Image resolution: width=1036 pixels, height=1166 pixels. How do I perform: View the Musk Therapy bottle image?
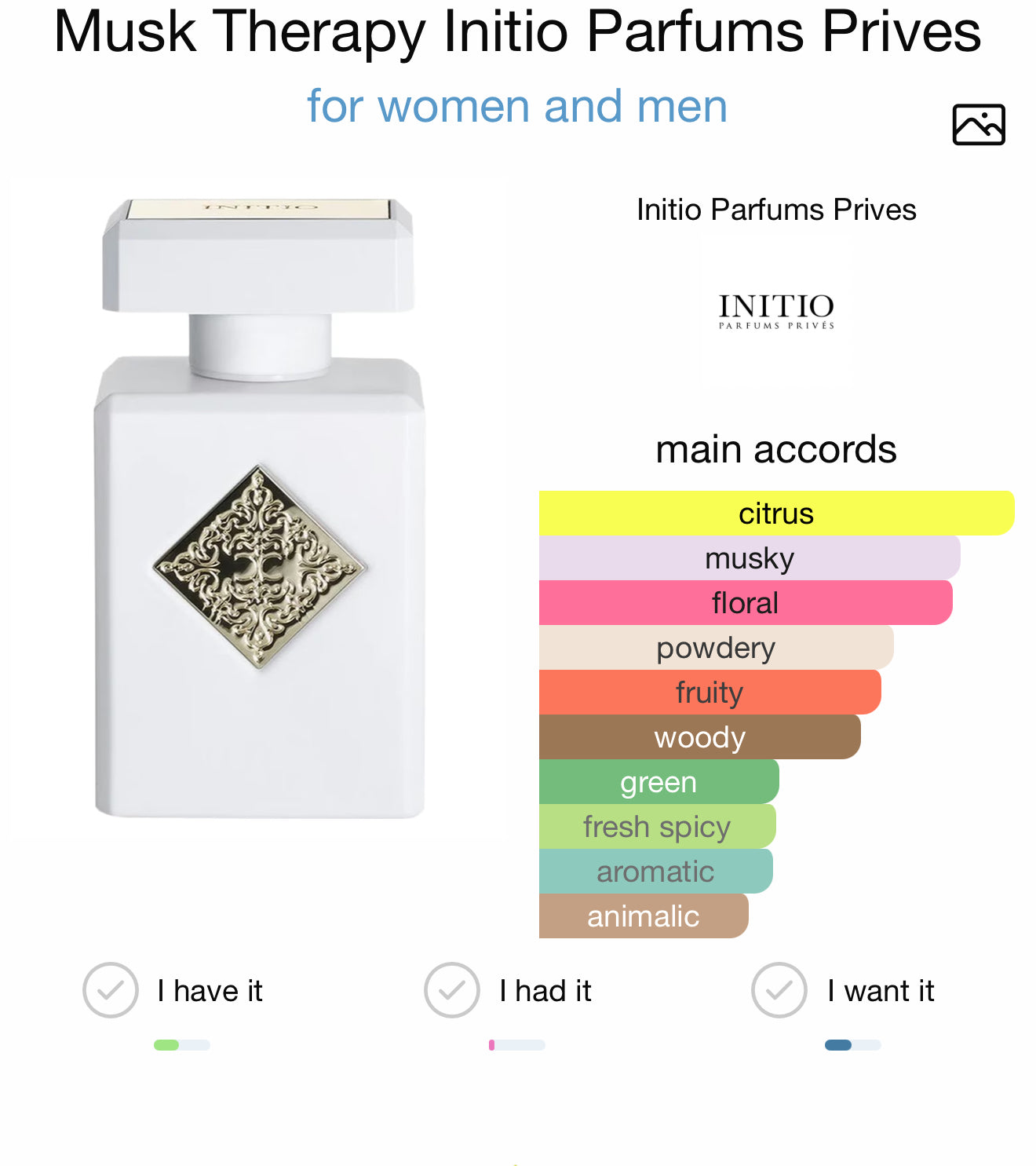pyautogui.click(x=259, y=509)
